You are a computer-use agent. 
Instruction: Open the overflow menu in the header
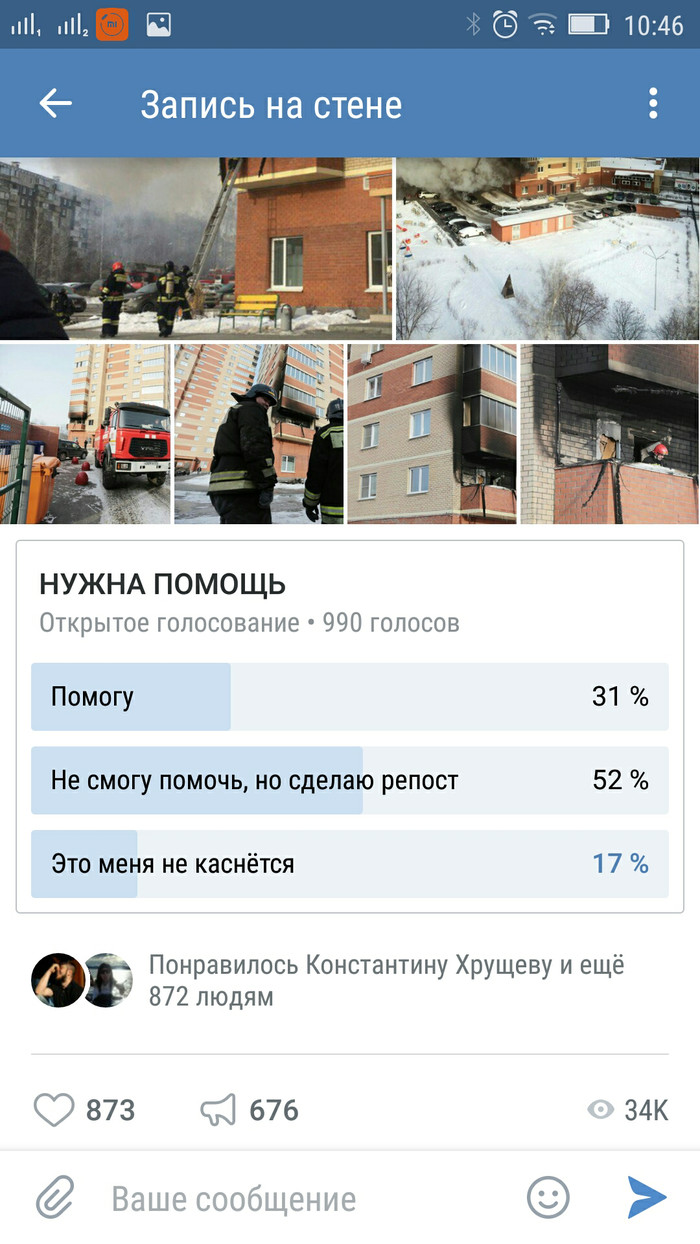(652, 104)
